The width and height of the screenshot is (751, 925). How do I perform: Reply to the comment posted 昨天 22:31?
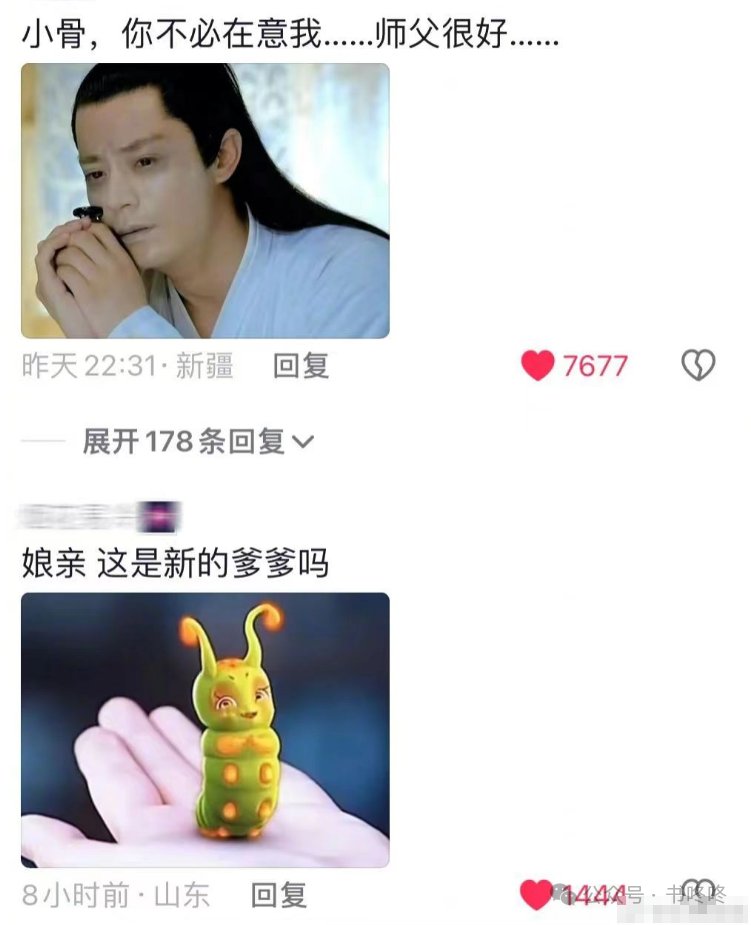pos(301,366)
